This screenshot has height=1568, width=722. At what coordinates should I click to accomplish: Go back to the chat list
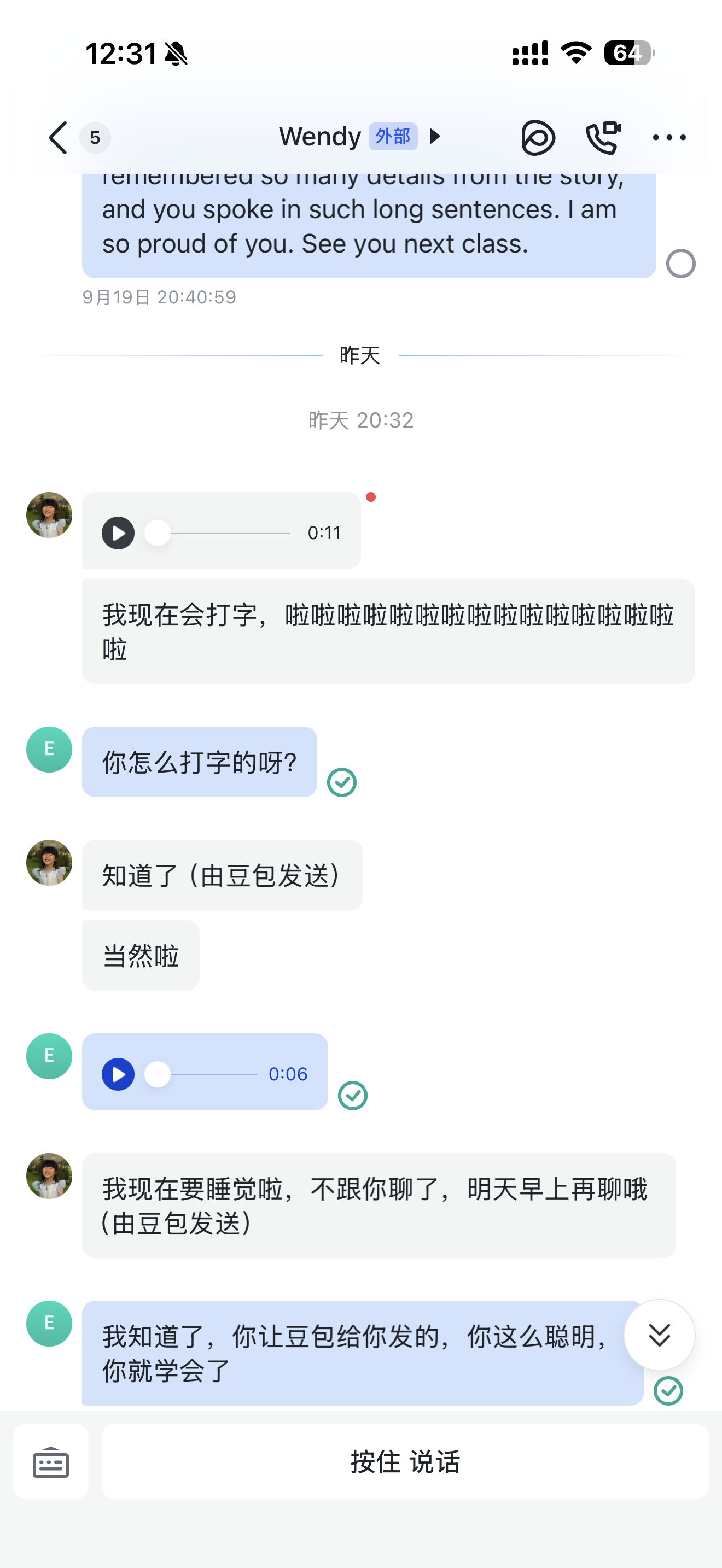[59, 138]
